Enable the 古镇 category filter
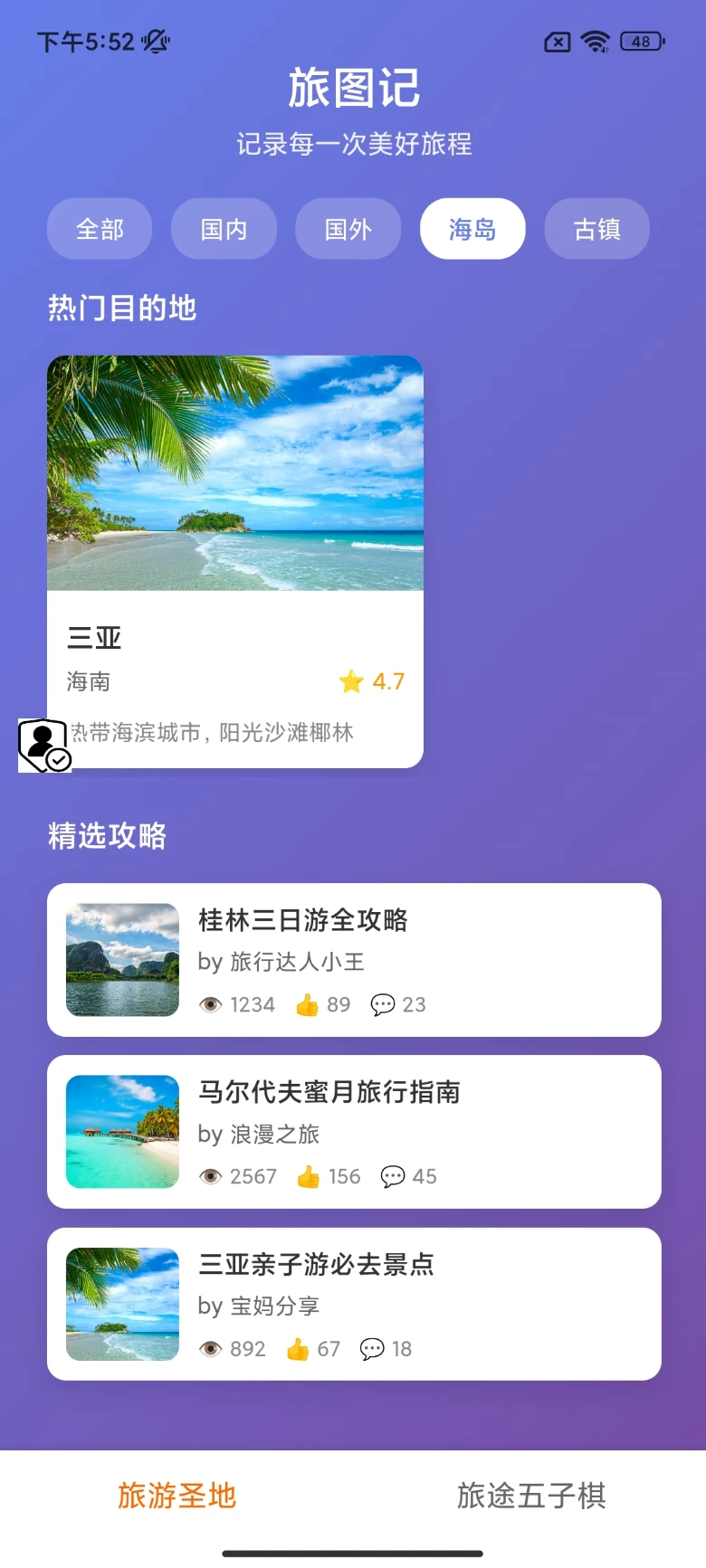 coord(596,229)
